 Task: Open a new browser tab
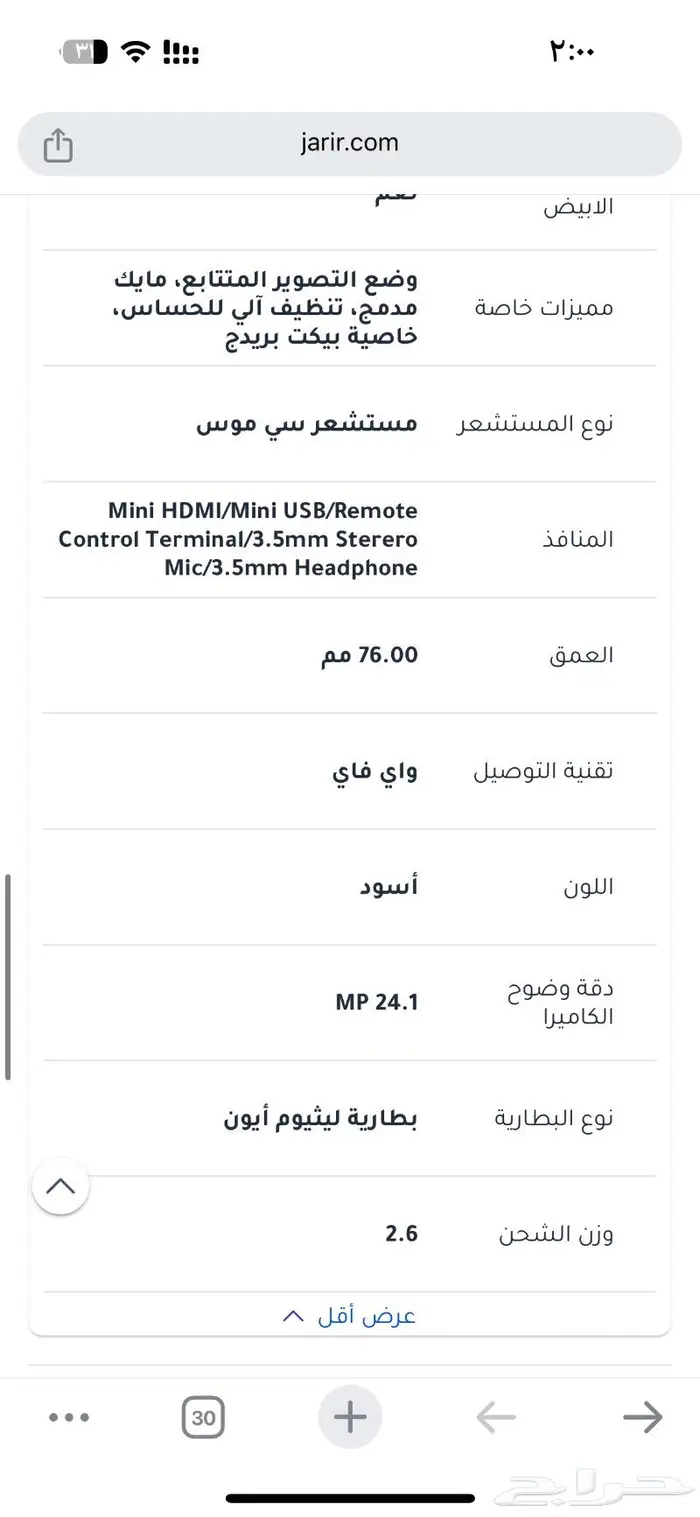(350, 1417)
